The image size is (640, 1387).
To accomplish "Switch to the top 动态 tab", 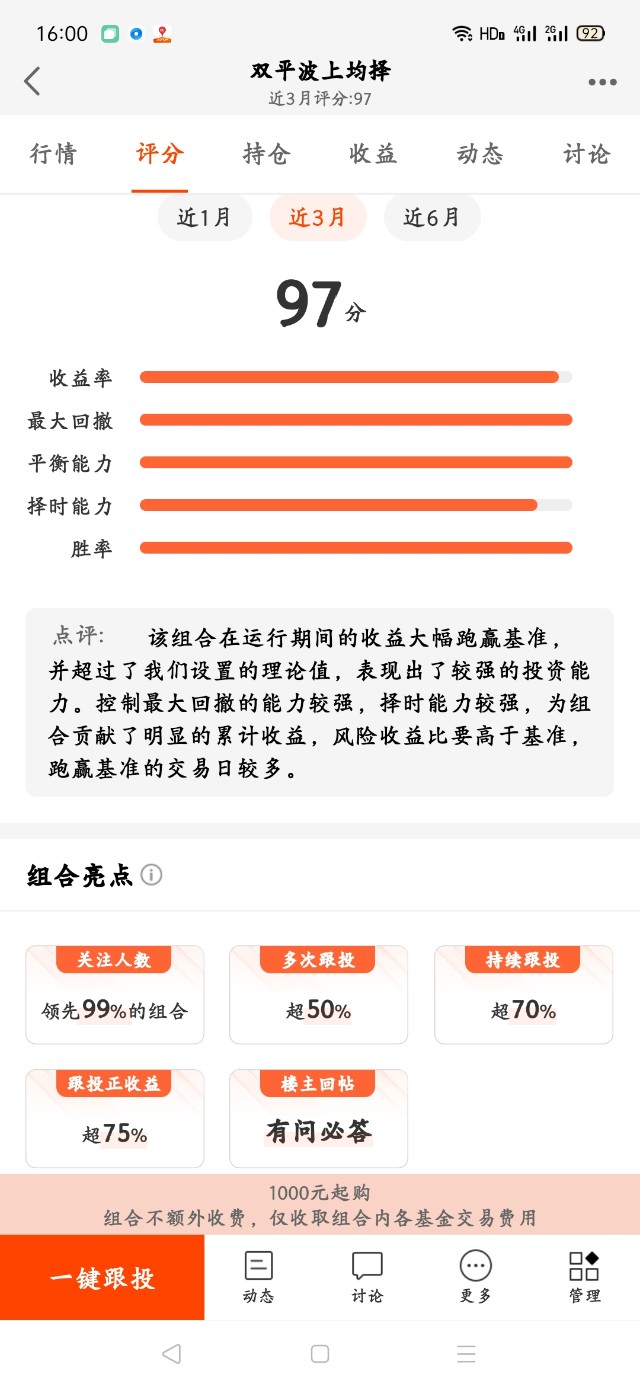I will pos(480,154).
